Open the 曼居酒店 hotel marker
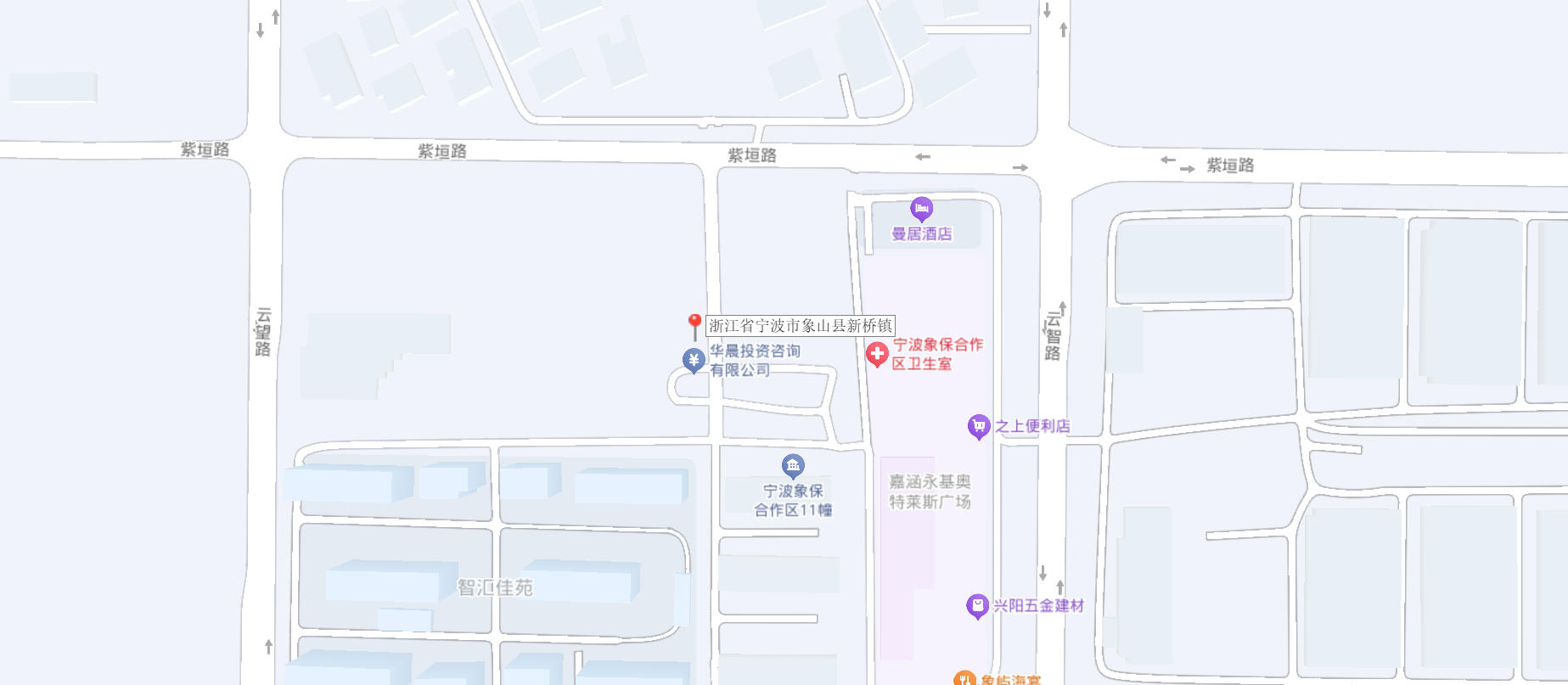Viewport: 1568px width, 685px height. 921,209
